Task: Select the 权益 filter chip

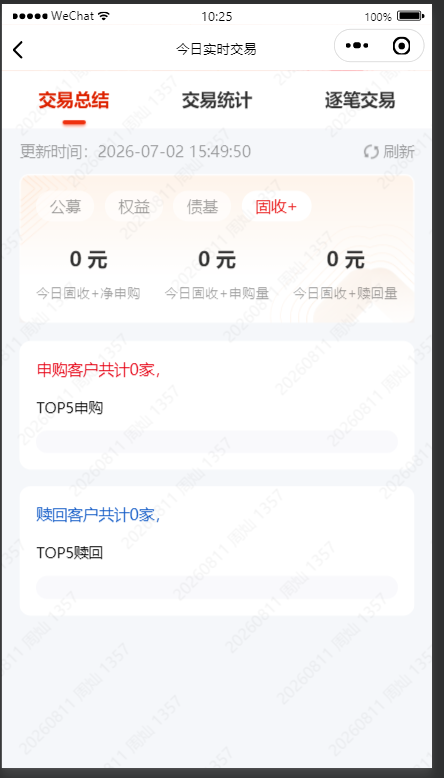Action: [x=134, y=206]
